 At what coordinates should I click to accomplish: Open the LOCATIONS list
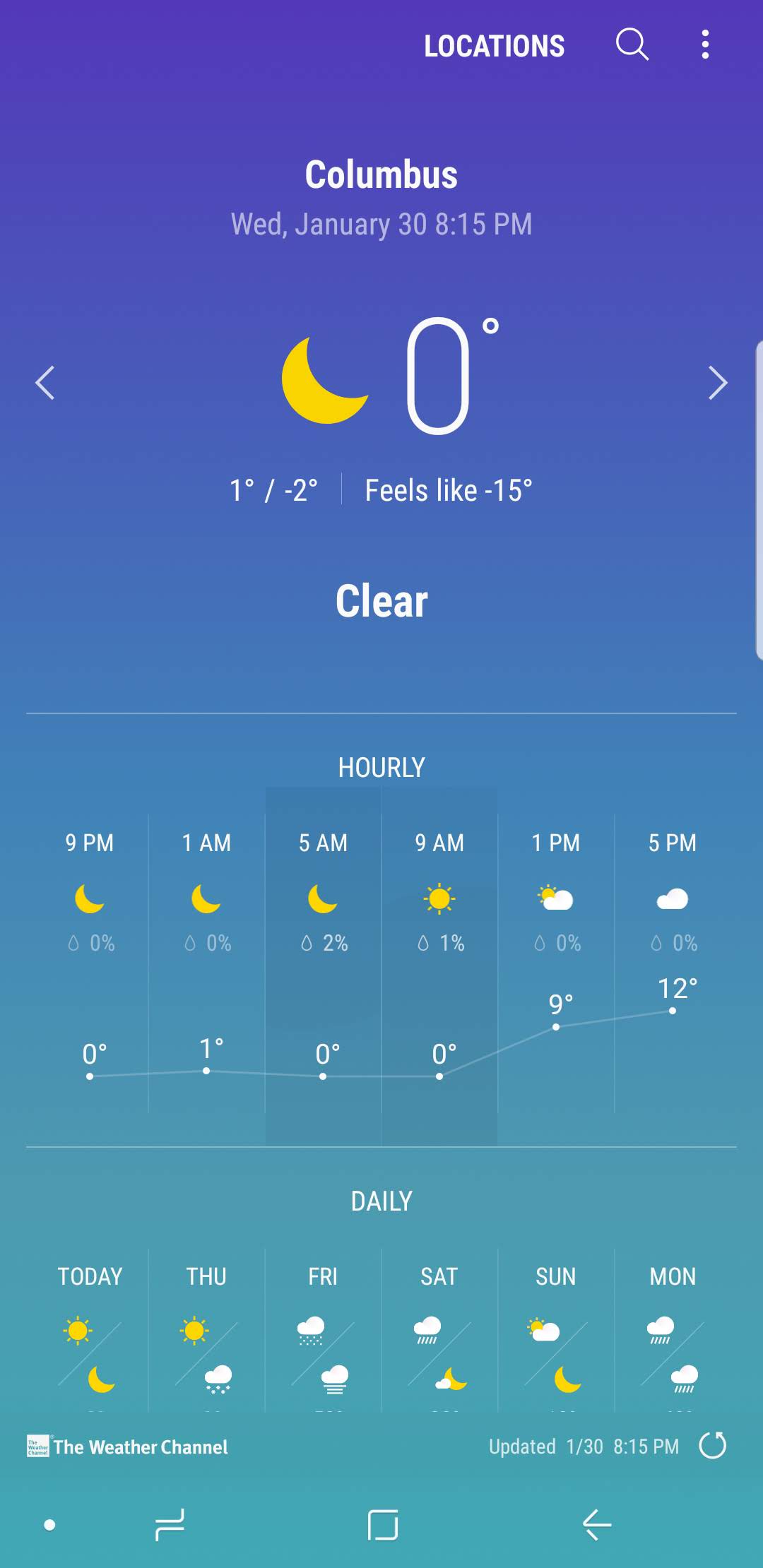(x=494, y=46)
